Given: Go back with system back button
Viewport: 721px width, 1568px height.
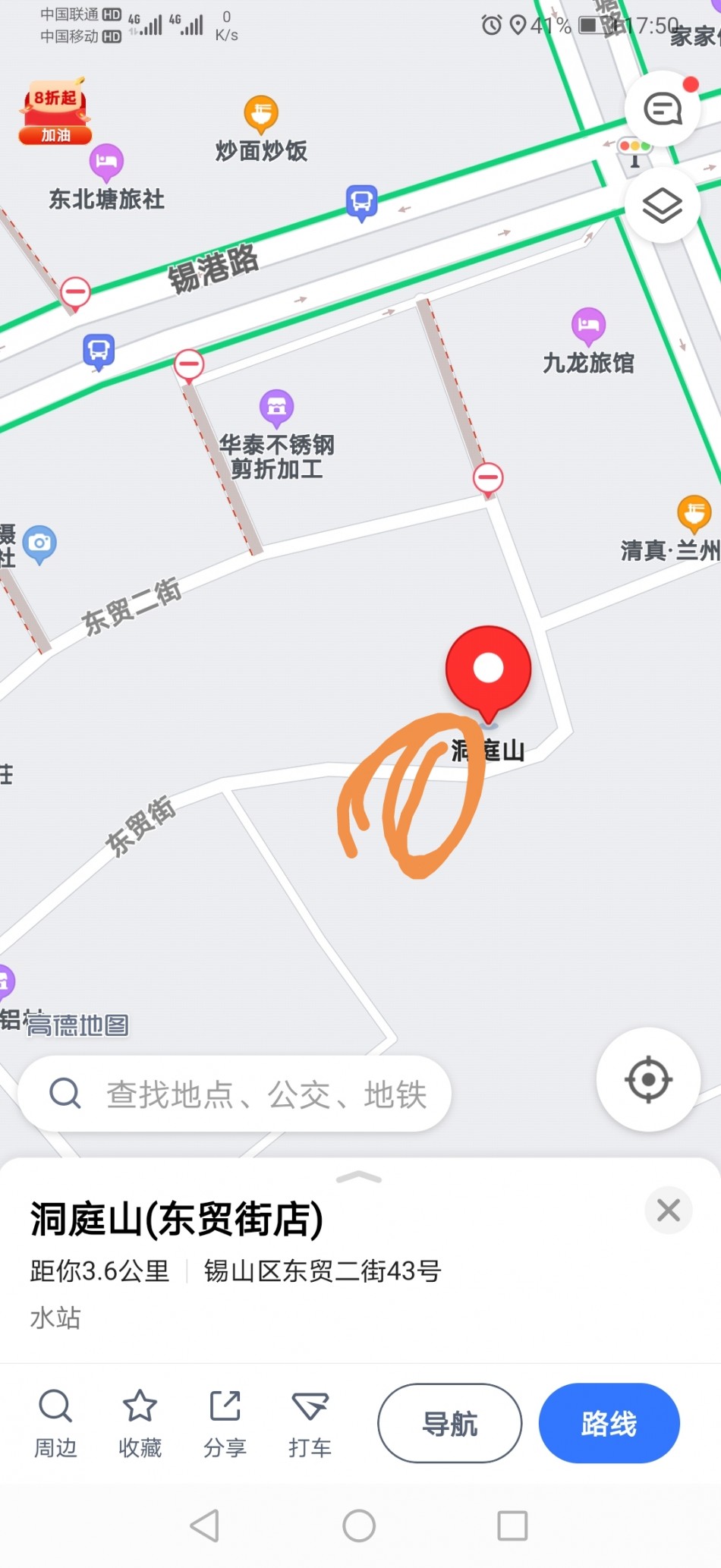Looking at the screenshot, I should coord(205,1525).
